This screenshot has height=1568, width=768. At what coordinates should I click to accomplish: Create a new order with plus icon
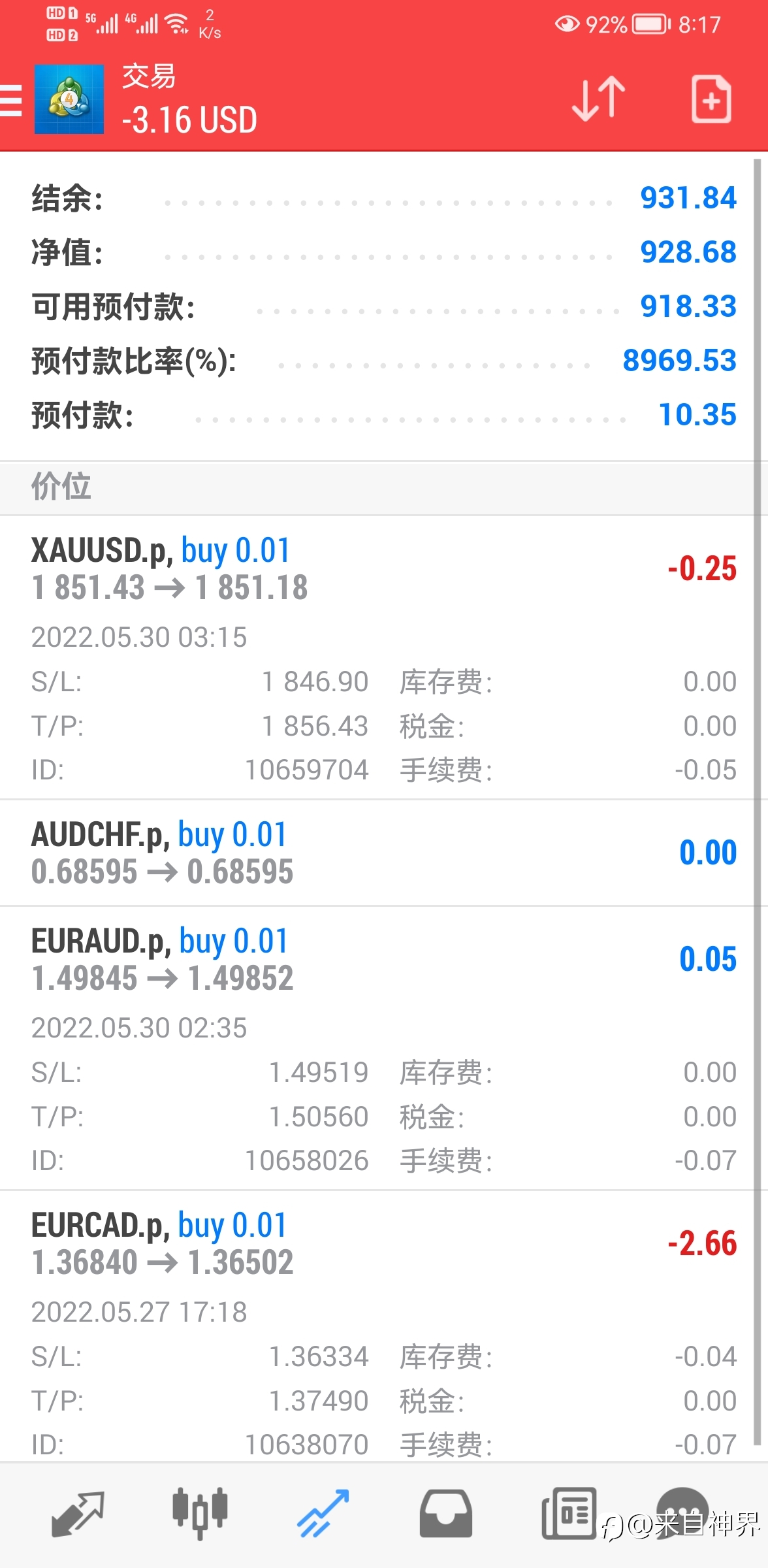(x=711, y=99)
